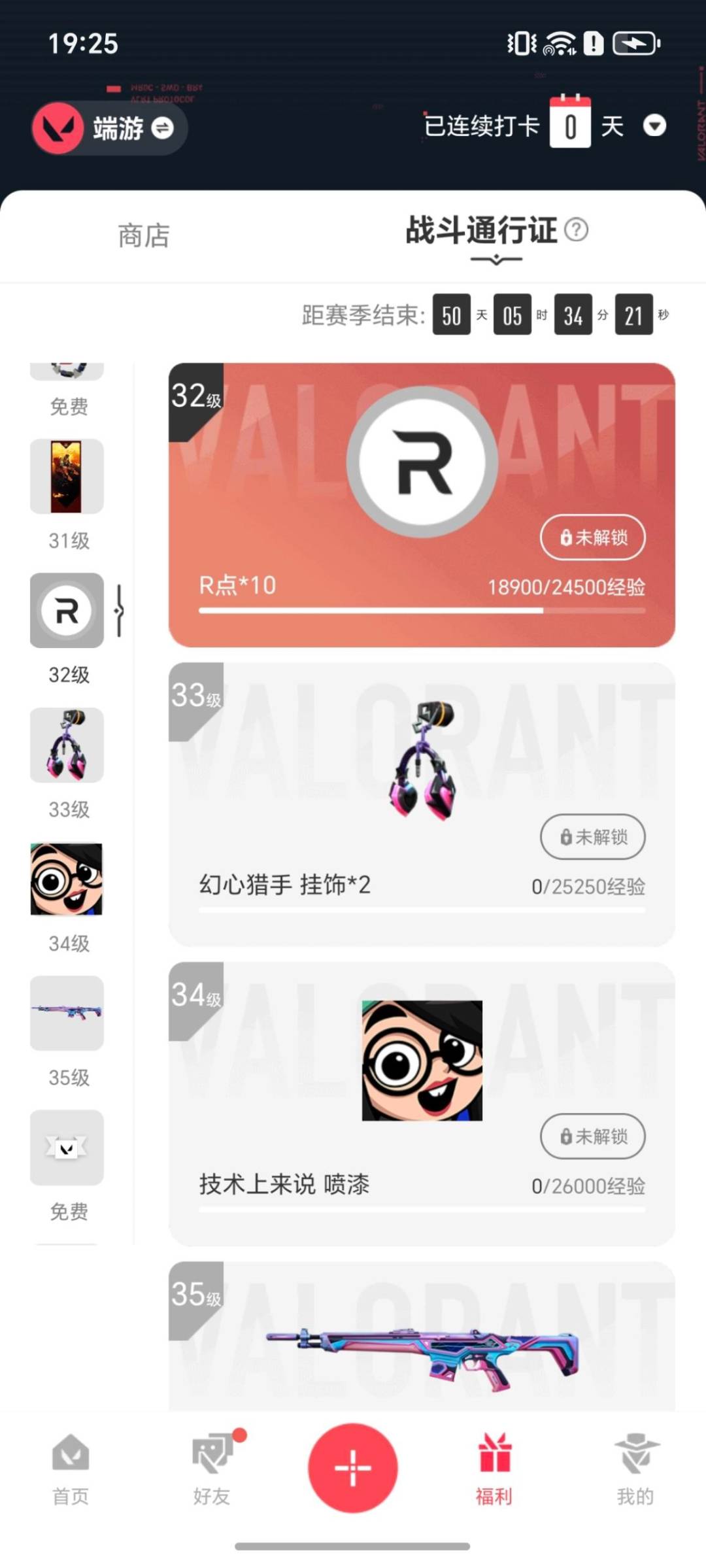This screenshot has height=1568, width=706.
Task: Click 未解锁 button on the R点*10 card
Action: 592,537
